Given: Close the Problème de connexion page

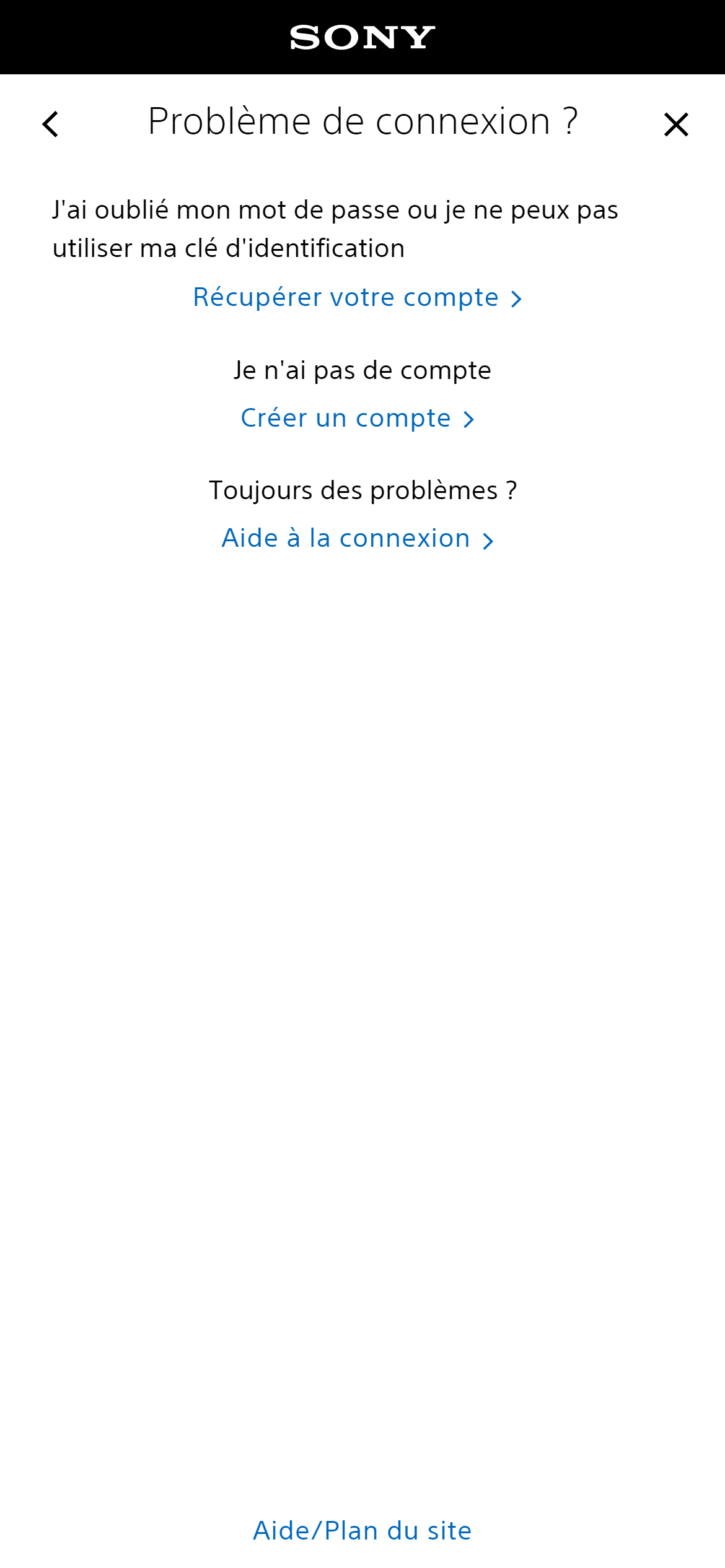Looking at the screenshot, I should (675, 124).
